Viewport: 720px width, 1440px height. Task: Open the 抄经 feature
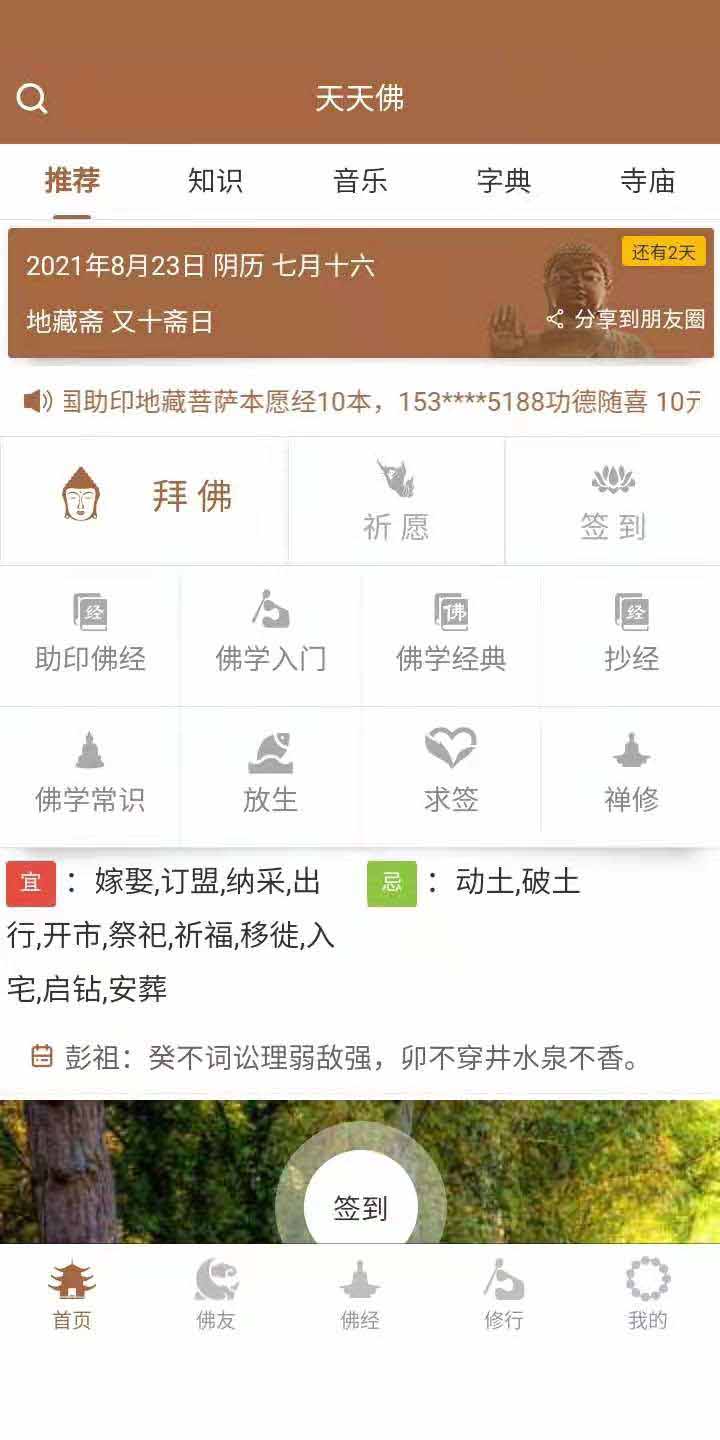pos(631,635)
